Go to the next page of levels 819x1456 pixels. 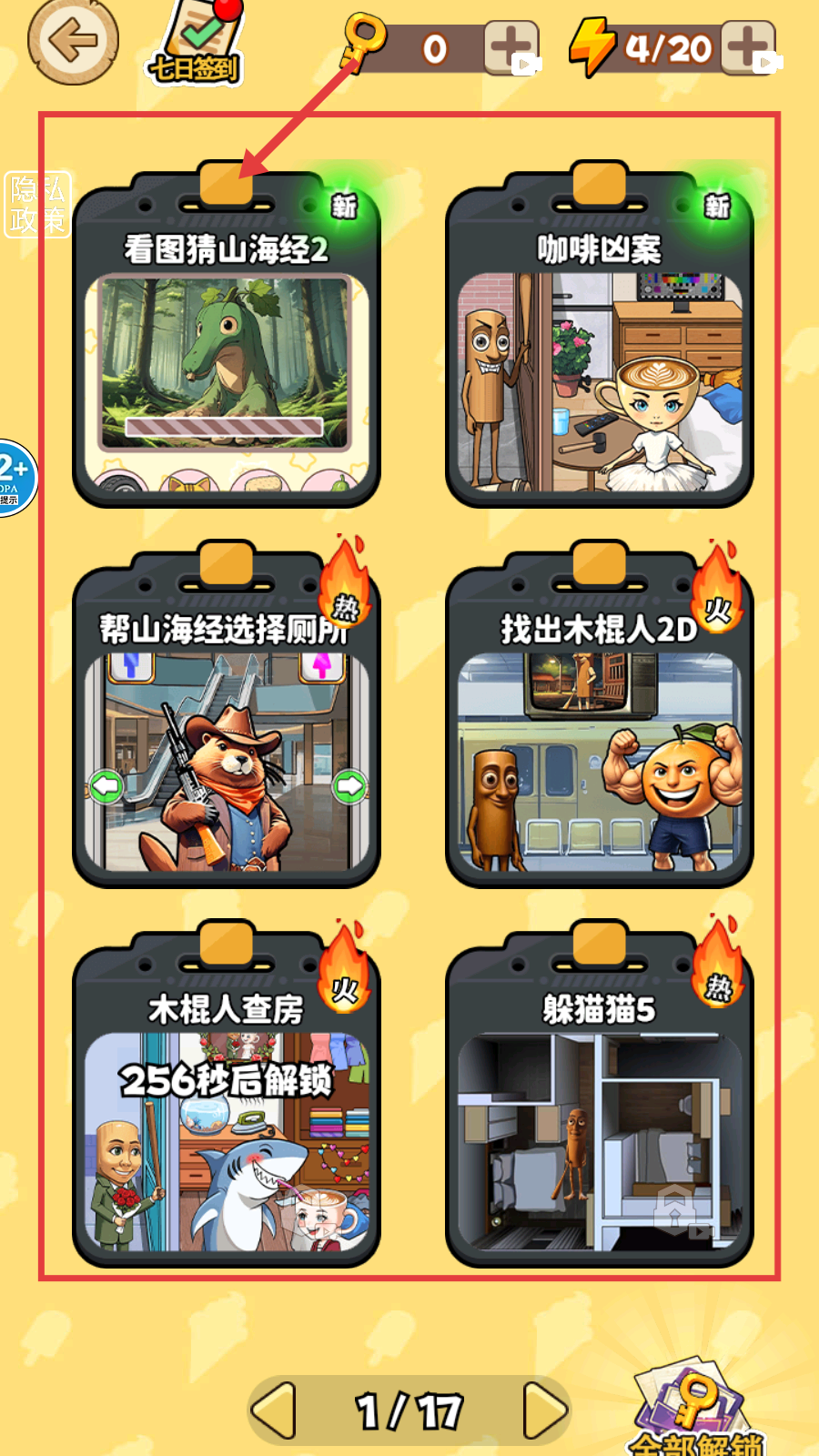(x=544, y=1410)
